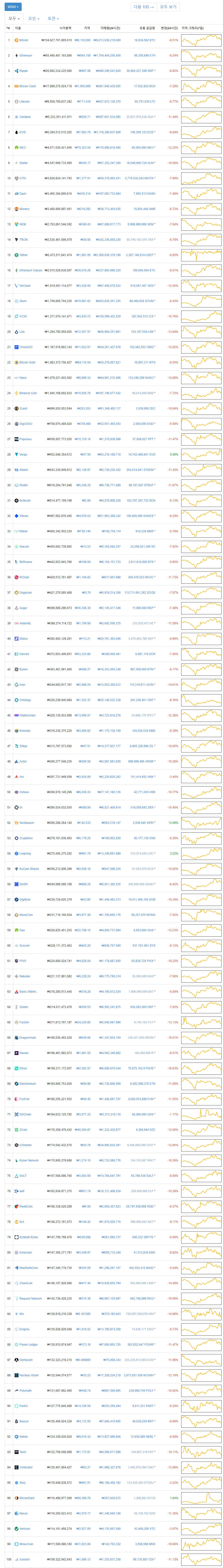This screenshot has height=1568, width=223.
Task: Open the Ethereum coin page
Action: coord(26,55)
